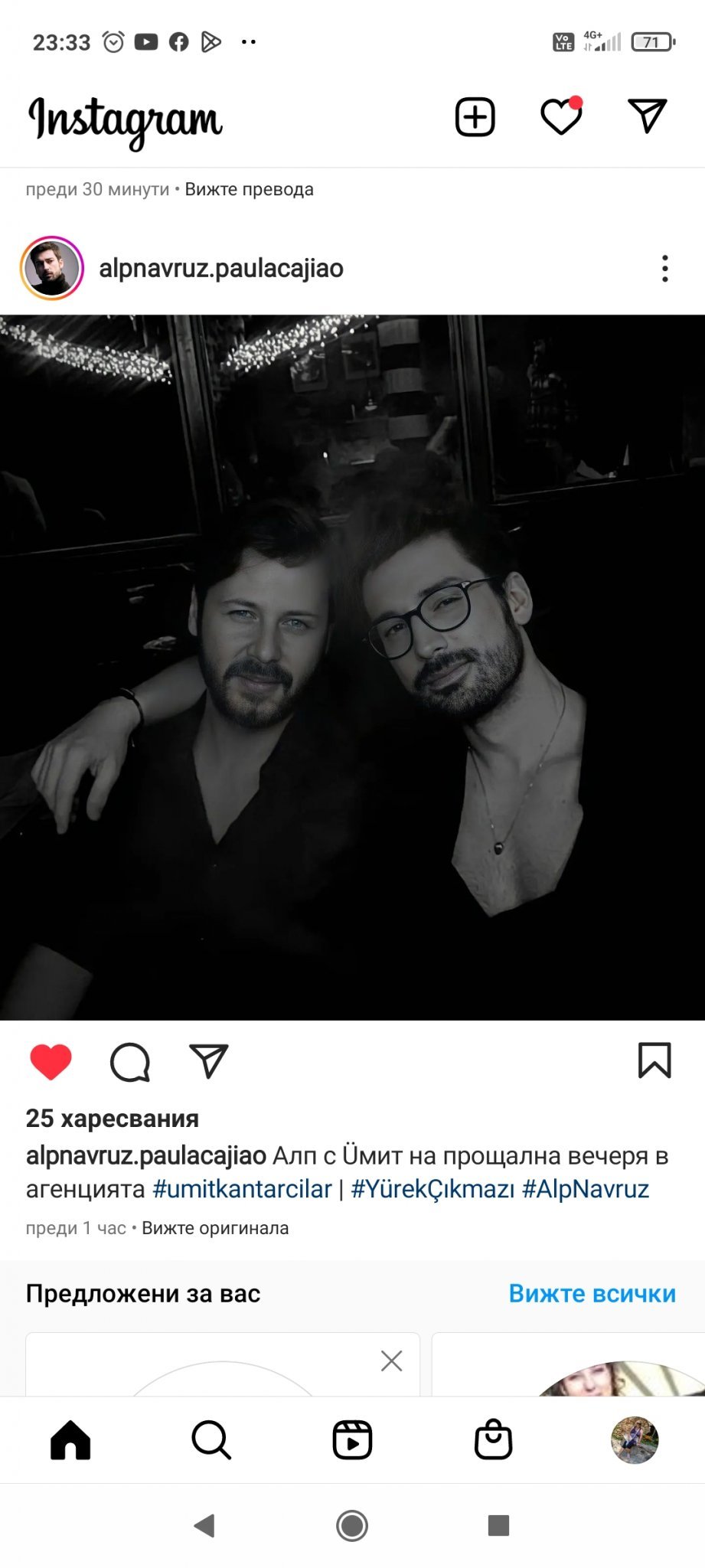Unlike the post with red heart

(x=51, y=1062)
